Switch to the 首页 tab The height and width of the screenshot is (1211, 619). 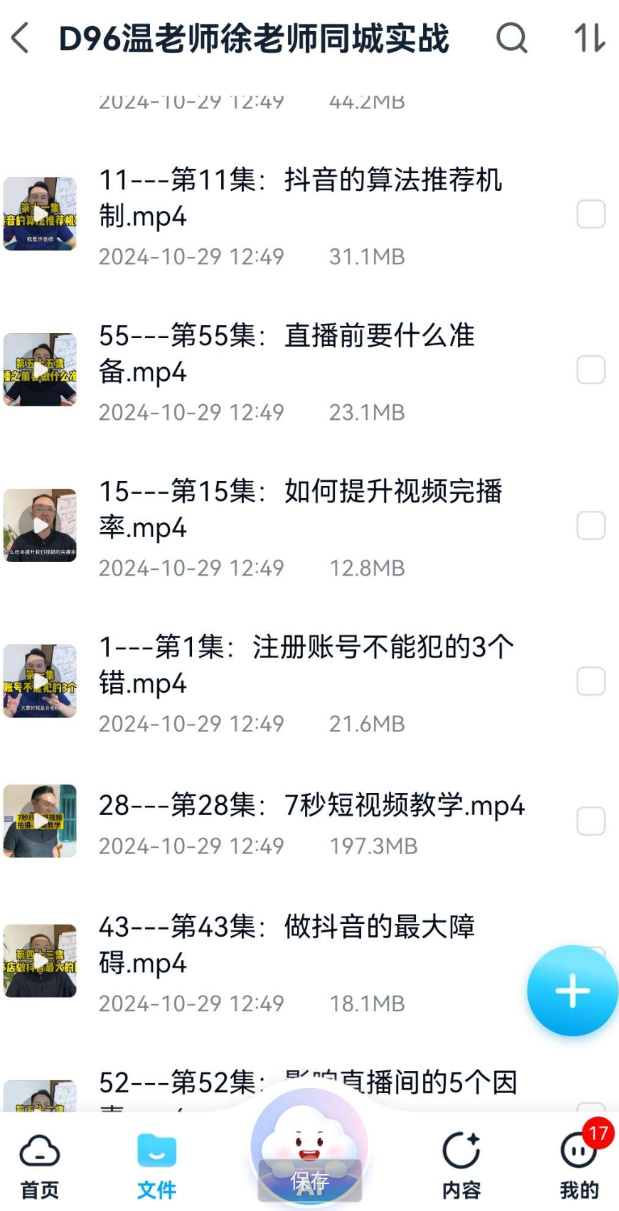[40, 1166]
